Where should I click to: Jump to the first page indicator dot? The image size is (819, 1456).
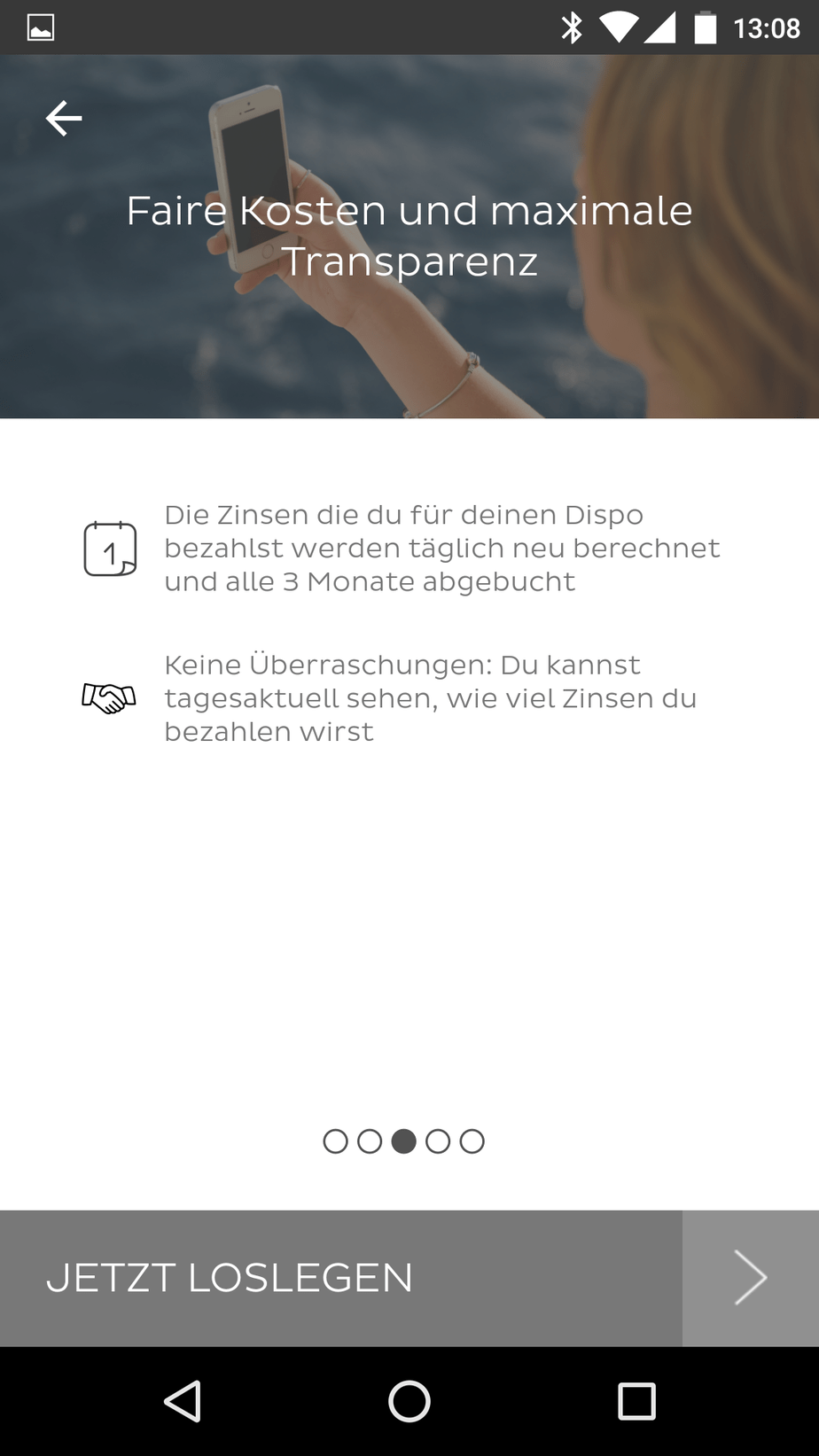tap(335, 1141)
